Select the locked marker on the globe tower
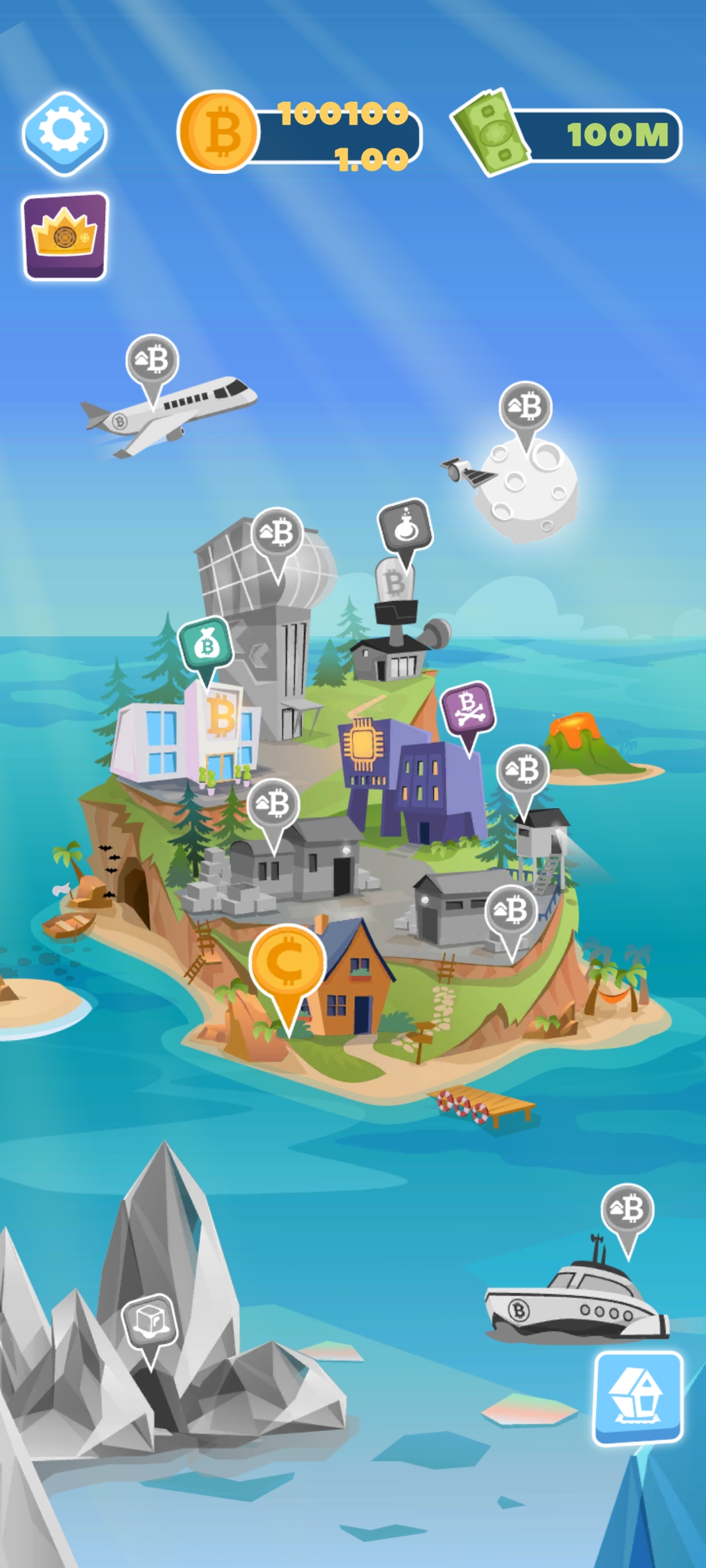This screenshot has width=706, height=1568. click(277, 534)
